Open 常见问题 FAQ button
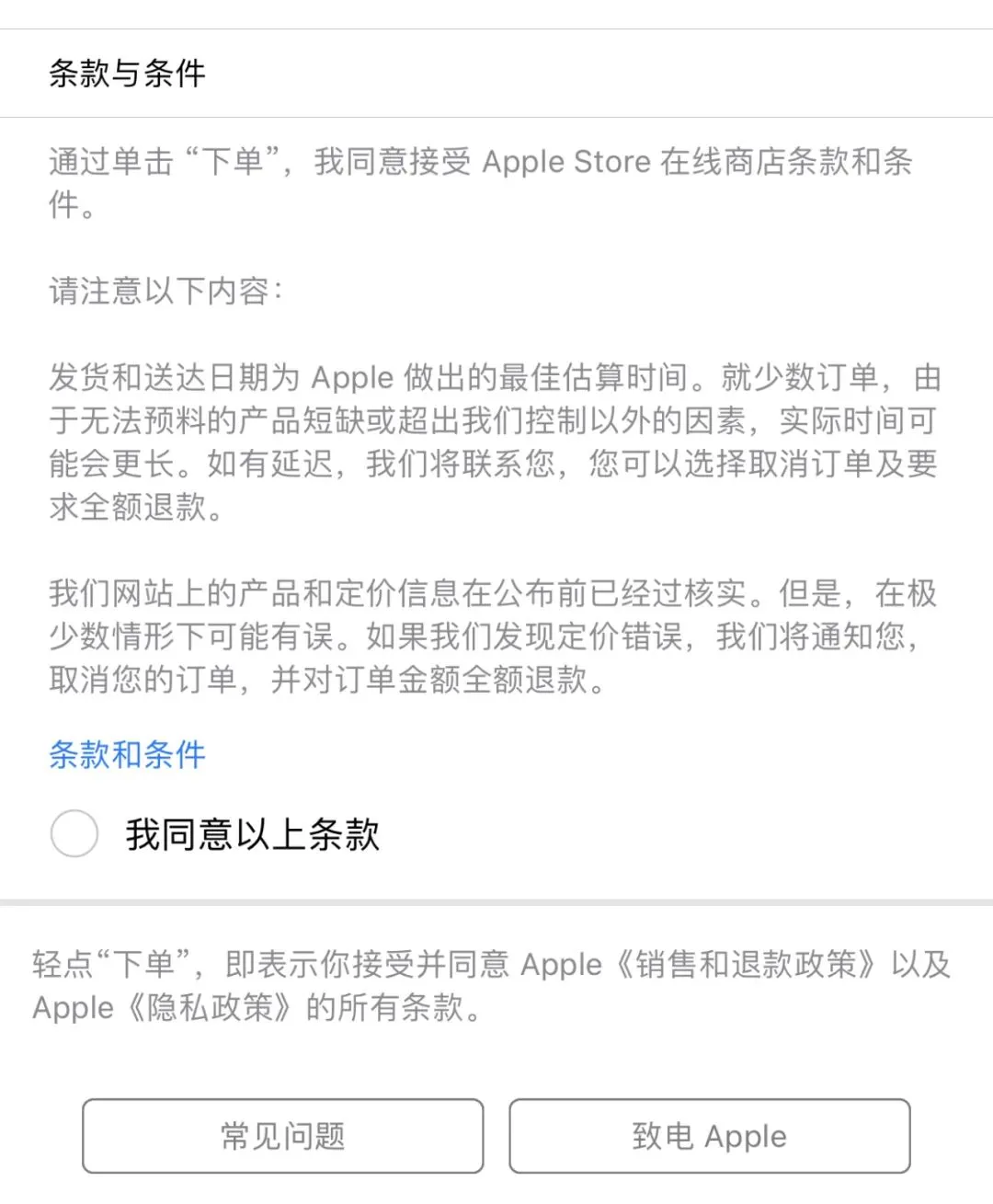 tap(282, 1136)
